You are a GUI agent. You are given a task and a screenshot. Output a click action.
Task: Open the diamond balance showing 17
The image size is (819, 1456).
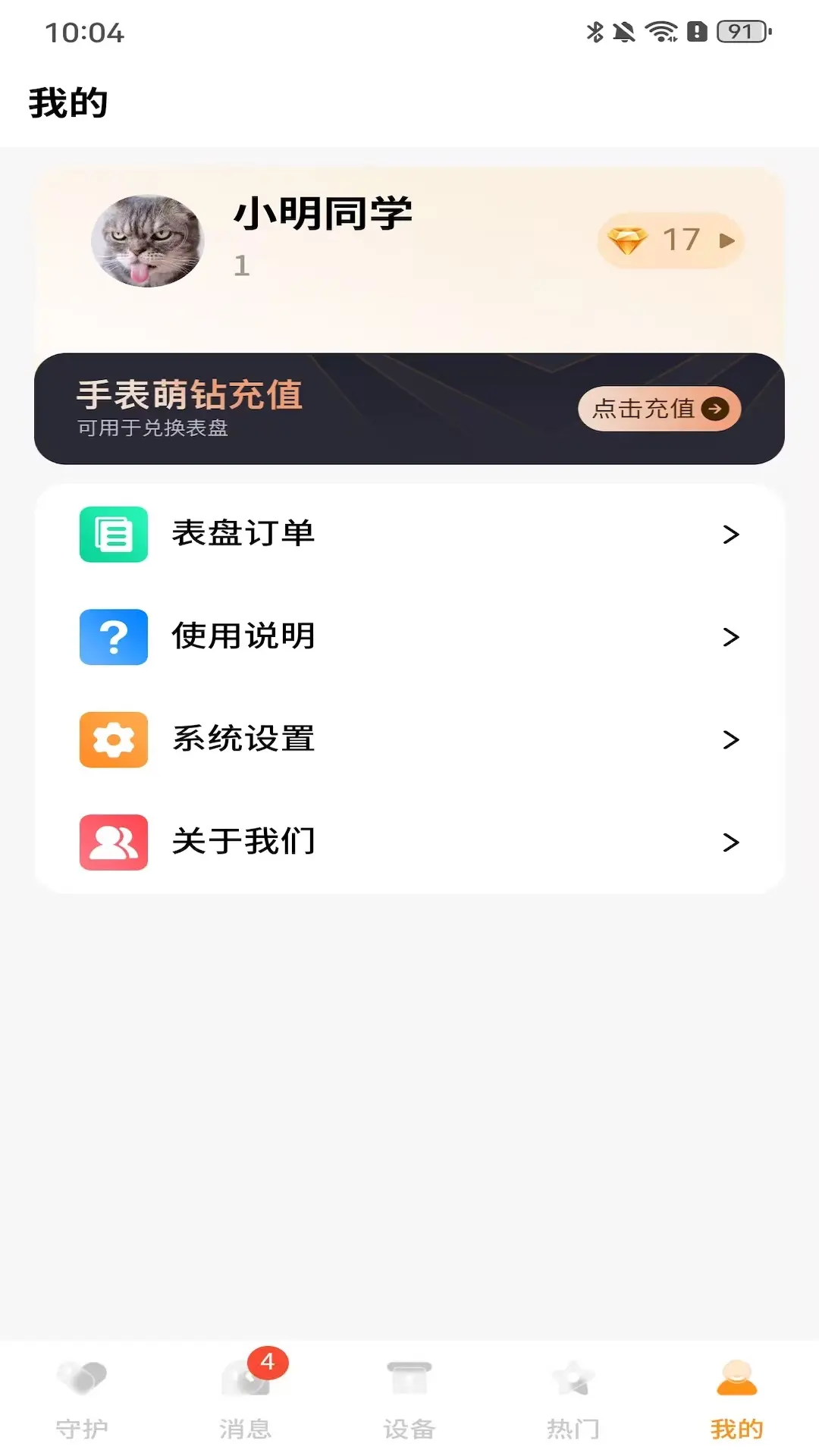click(x=670, y=240)
